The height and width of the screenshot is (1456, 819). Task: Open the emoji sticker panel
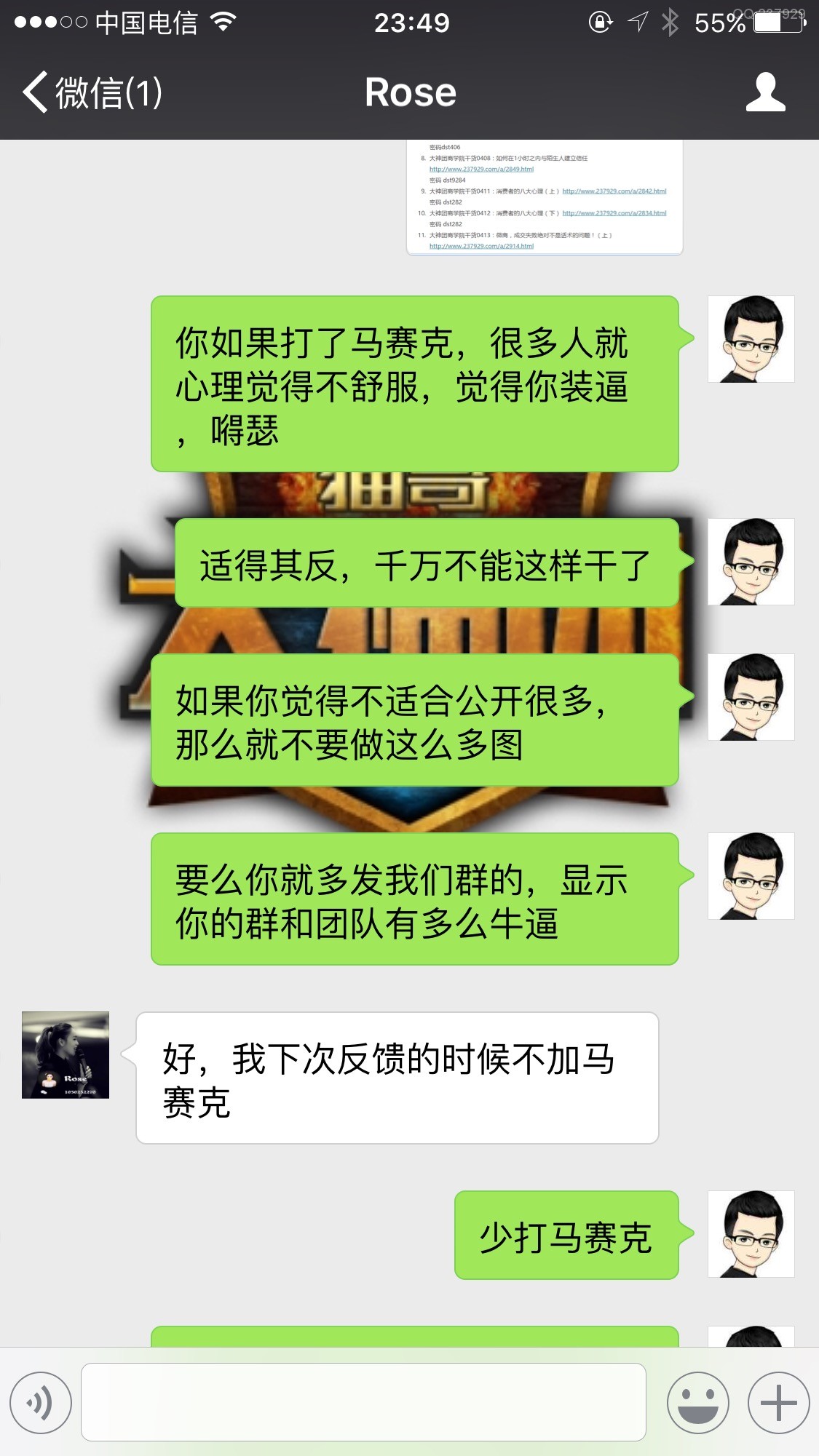point(697,1402)
